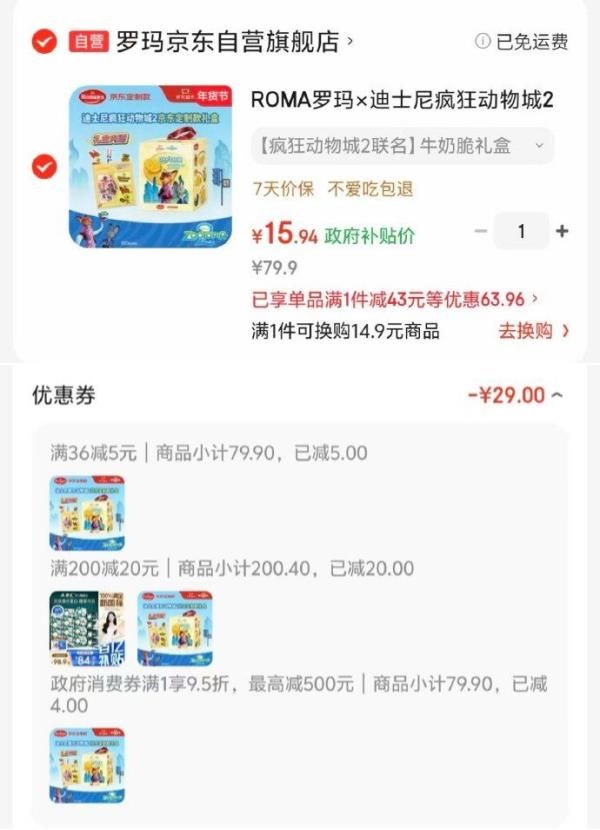
Task: Tap 去换购 to redeem add-on item
Action: 534,331
